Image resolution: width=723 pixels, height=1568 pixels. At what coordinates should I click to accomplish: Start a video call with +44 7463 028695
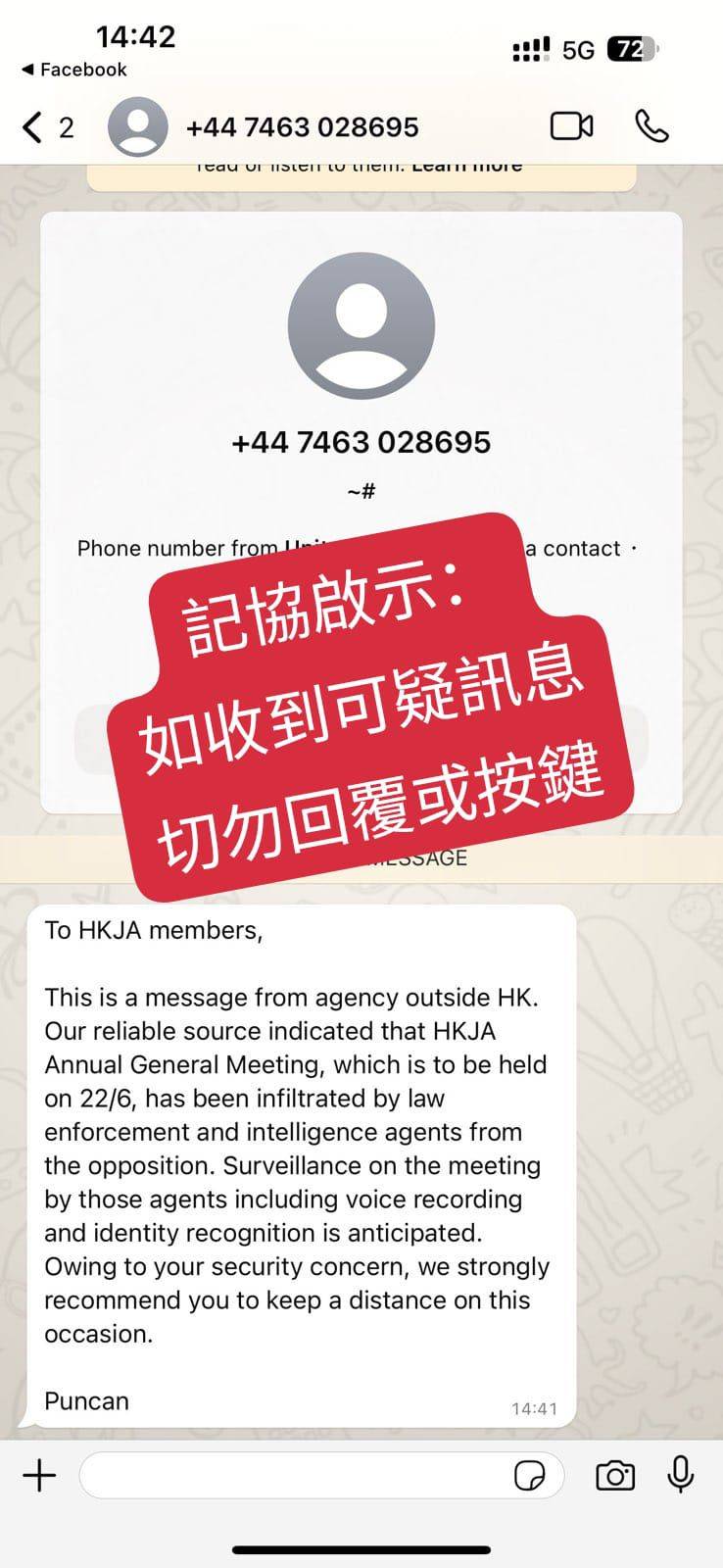click(x=571, y=126)
